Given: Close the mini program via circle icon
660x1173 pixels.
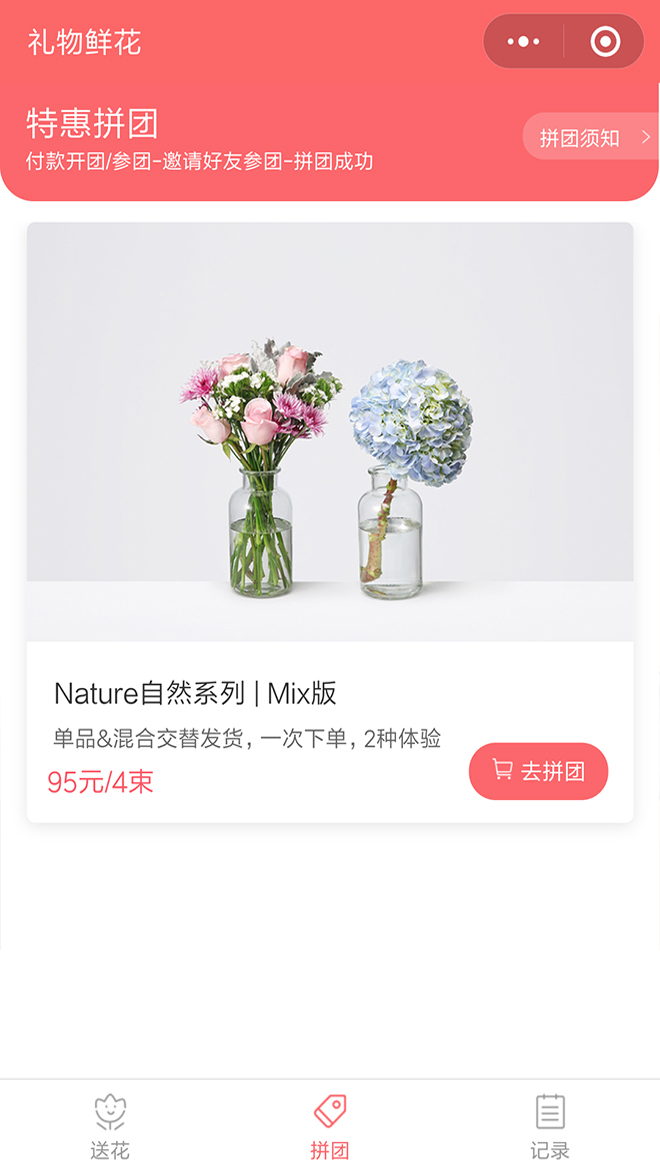Looking at the screenshot, I should coord(605,42).
